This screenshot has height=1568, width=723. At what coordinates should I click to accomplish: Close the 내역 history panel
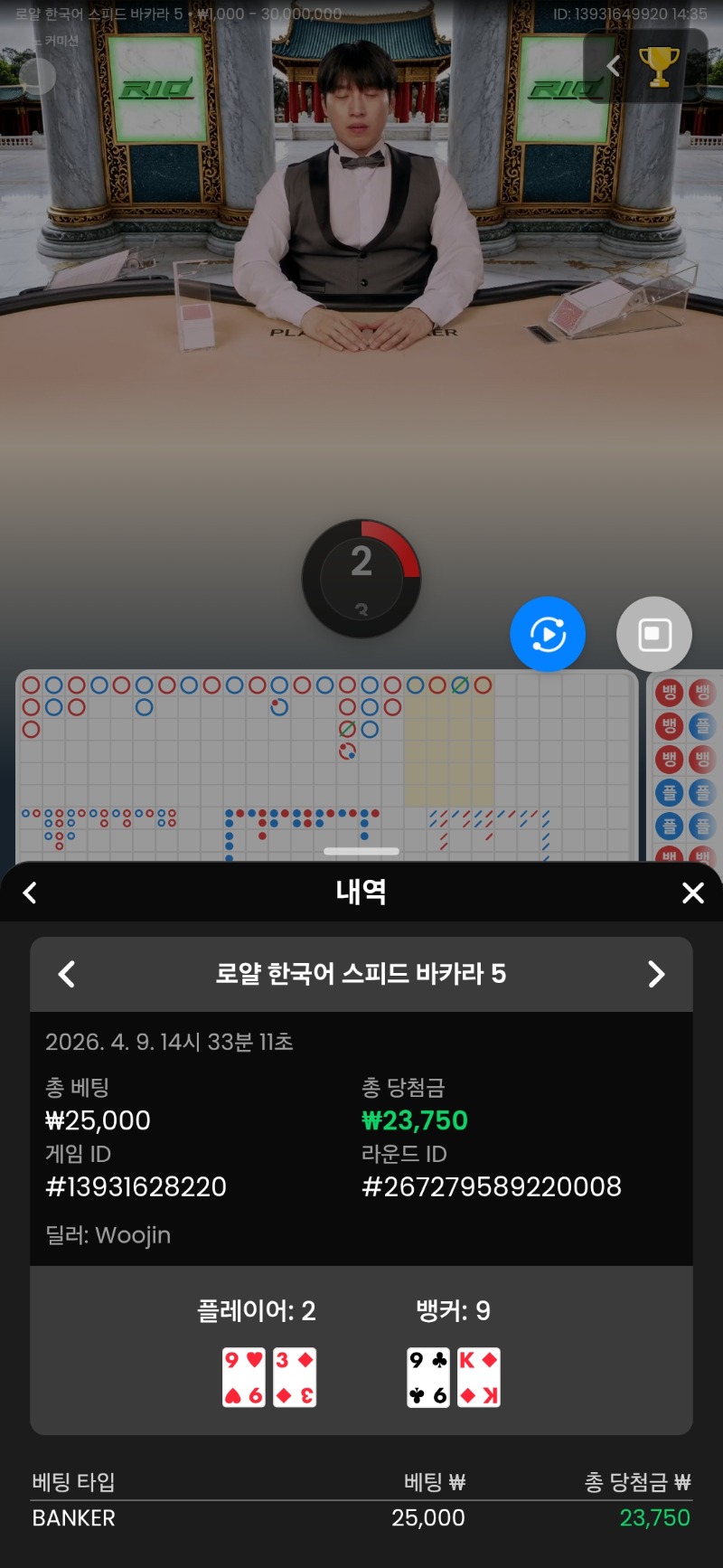pyautogui.click(x=692, y=893)
